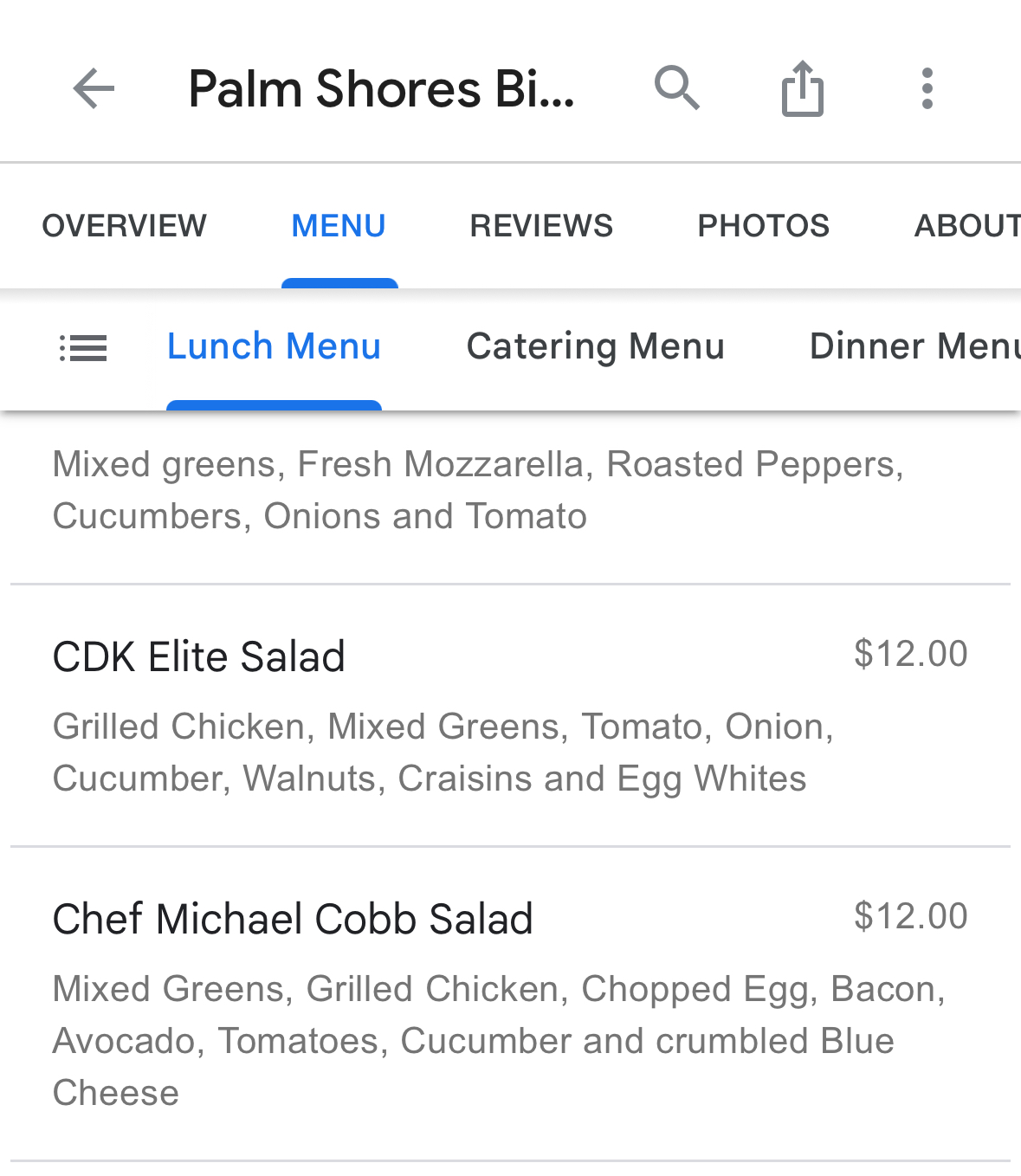Share this restaurant listing

pyautogui.click(x=802, y=88)
